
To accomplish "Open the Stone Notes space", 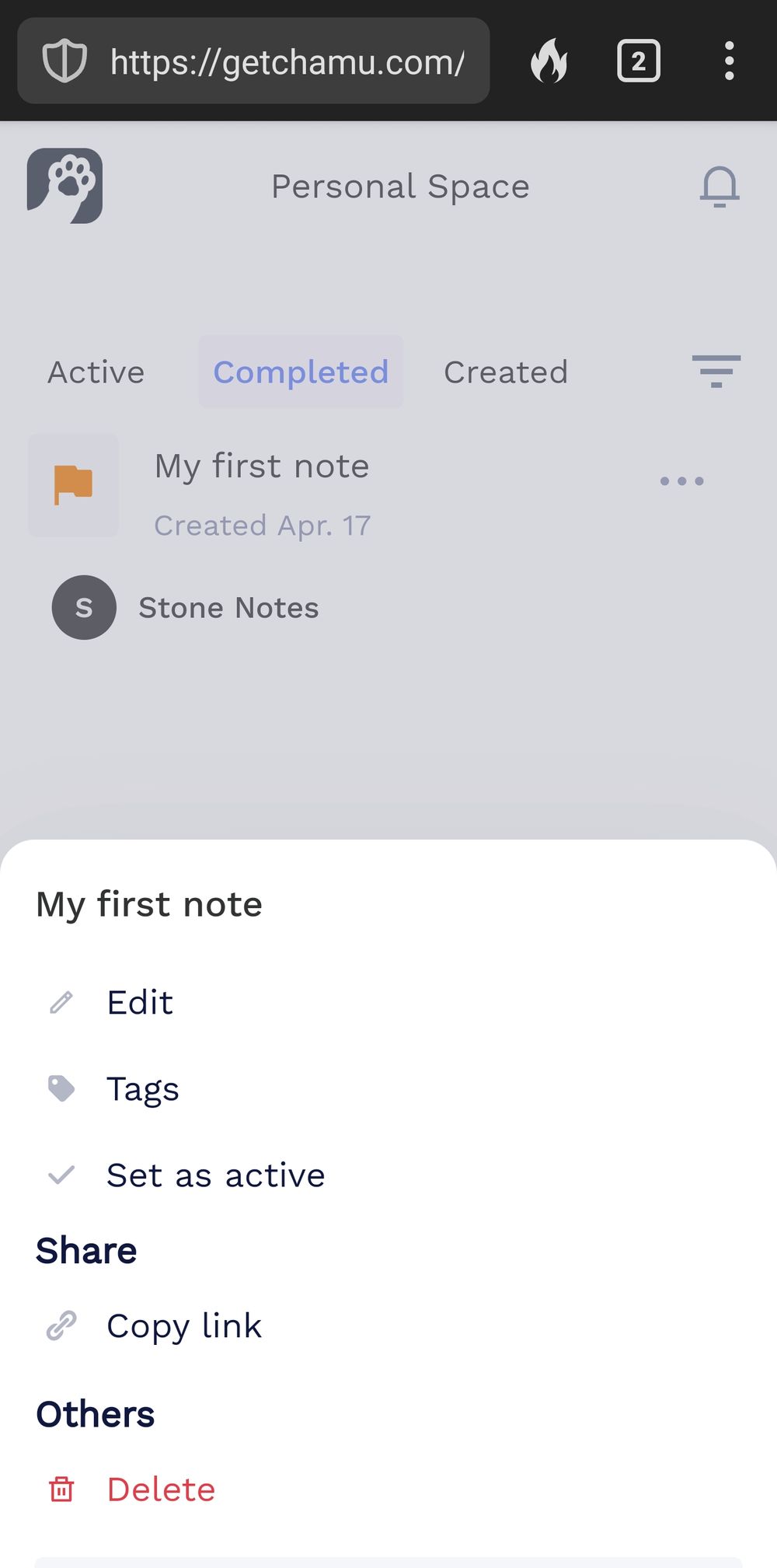I will (227, 608).
